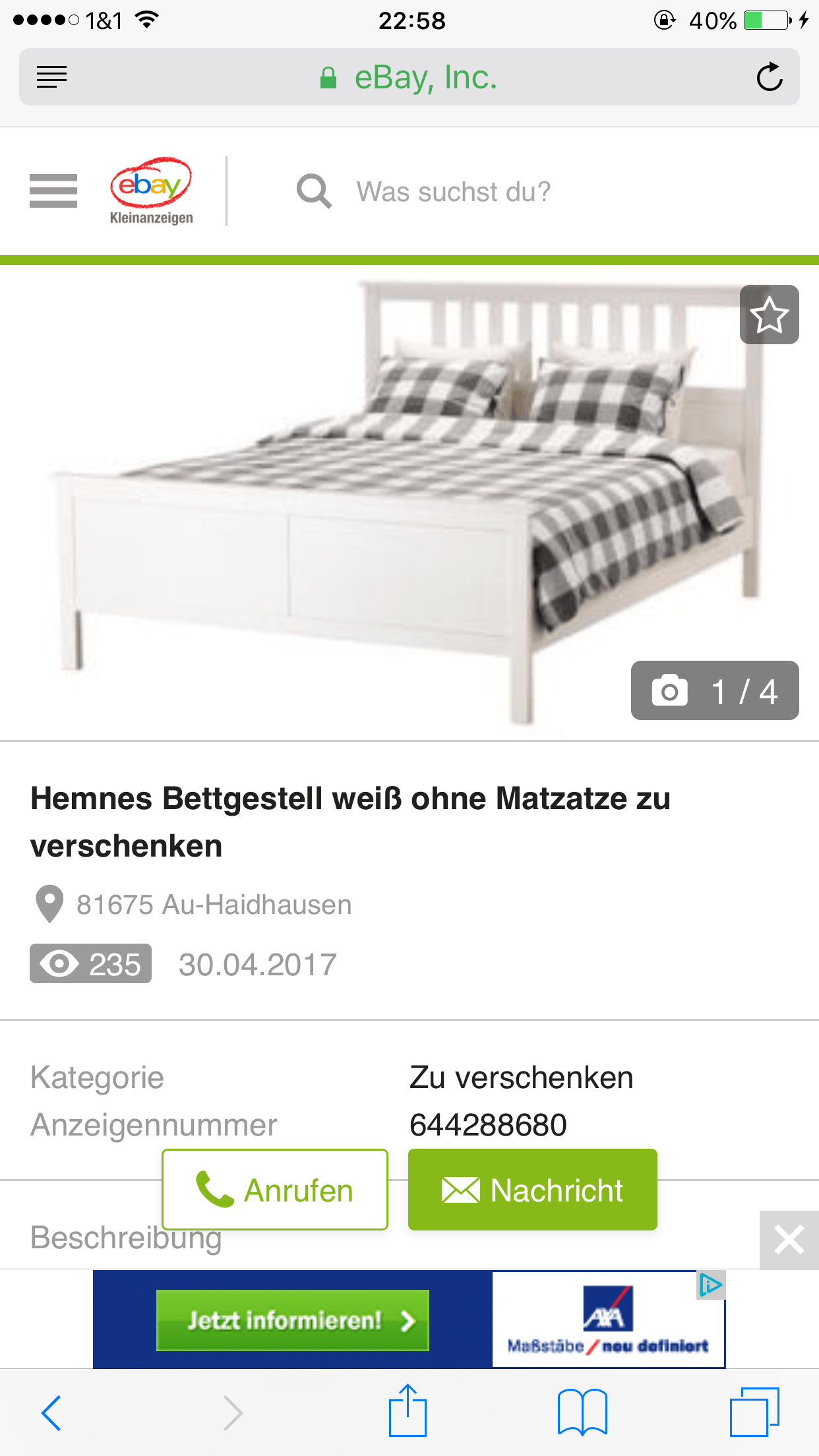
Task: Open the AdChoices info icon
Action: point(711,1285)
